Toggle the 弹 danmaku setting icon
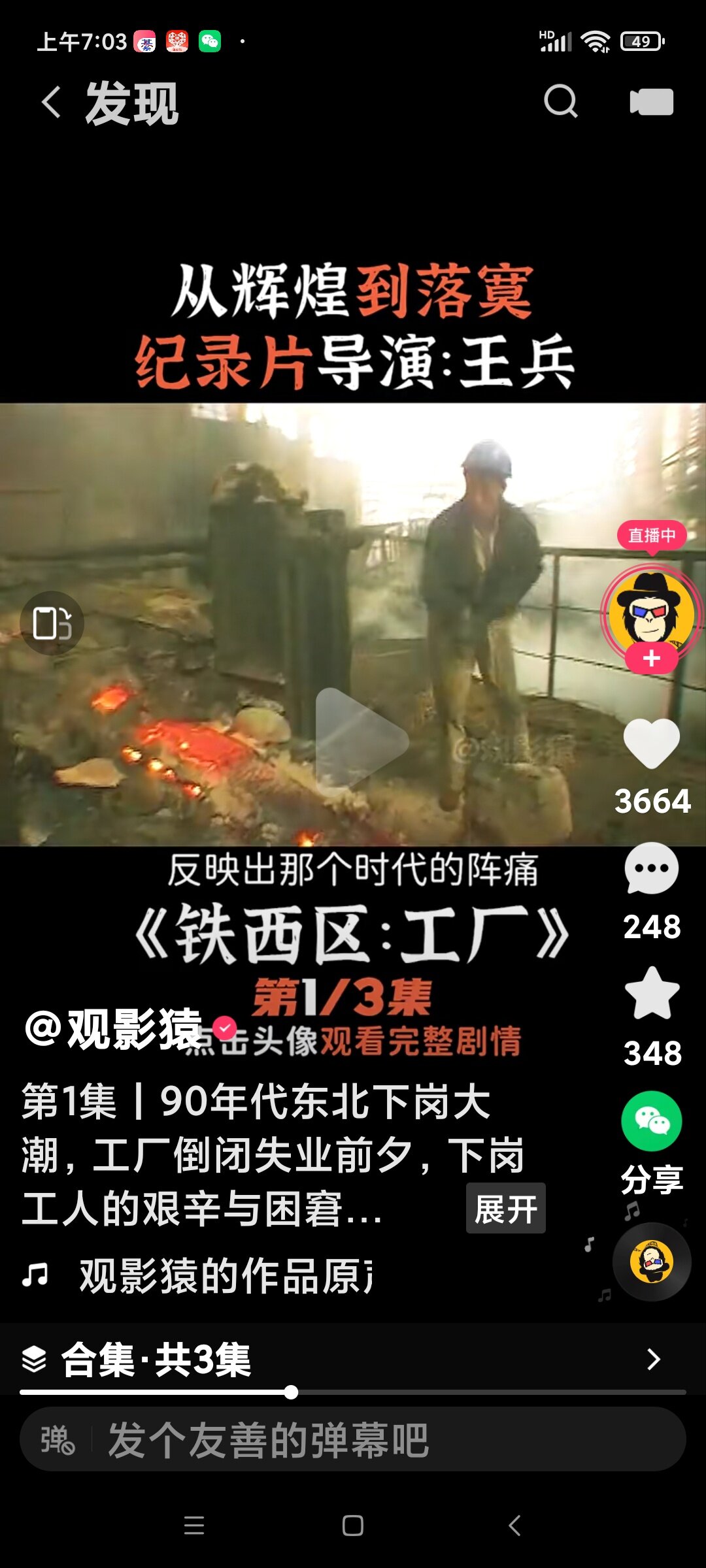 pyautogui.click(x=58, y=1440)
